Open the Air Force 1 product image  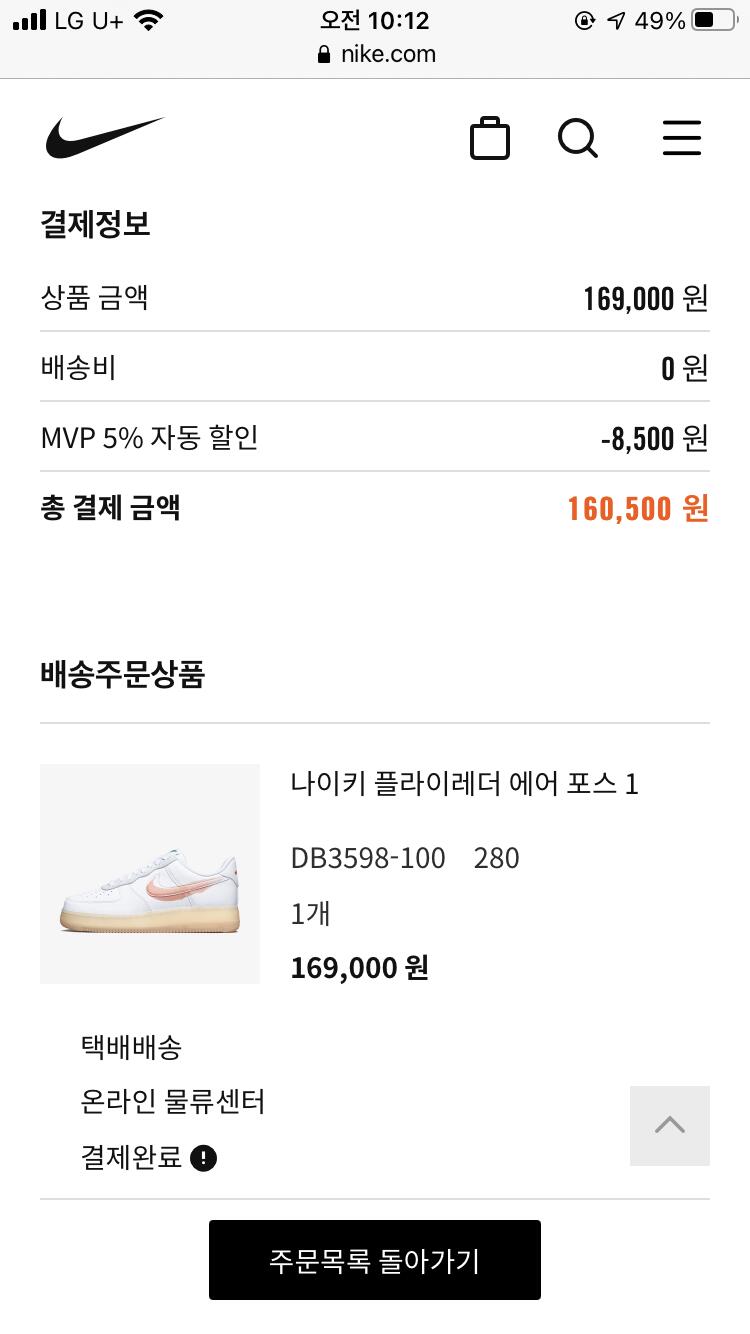tap(150, 874)
